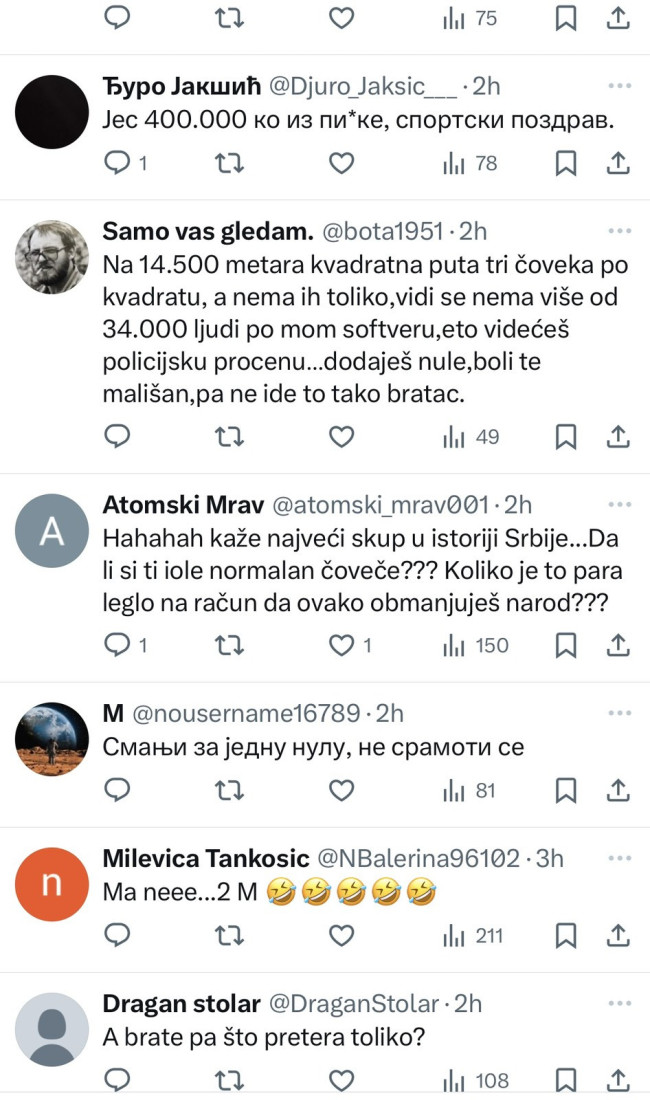Open overflow menu on Ђуро Јакшић's tweet
The image size is (650, 1100).
[620, 87]
